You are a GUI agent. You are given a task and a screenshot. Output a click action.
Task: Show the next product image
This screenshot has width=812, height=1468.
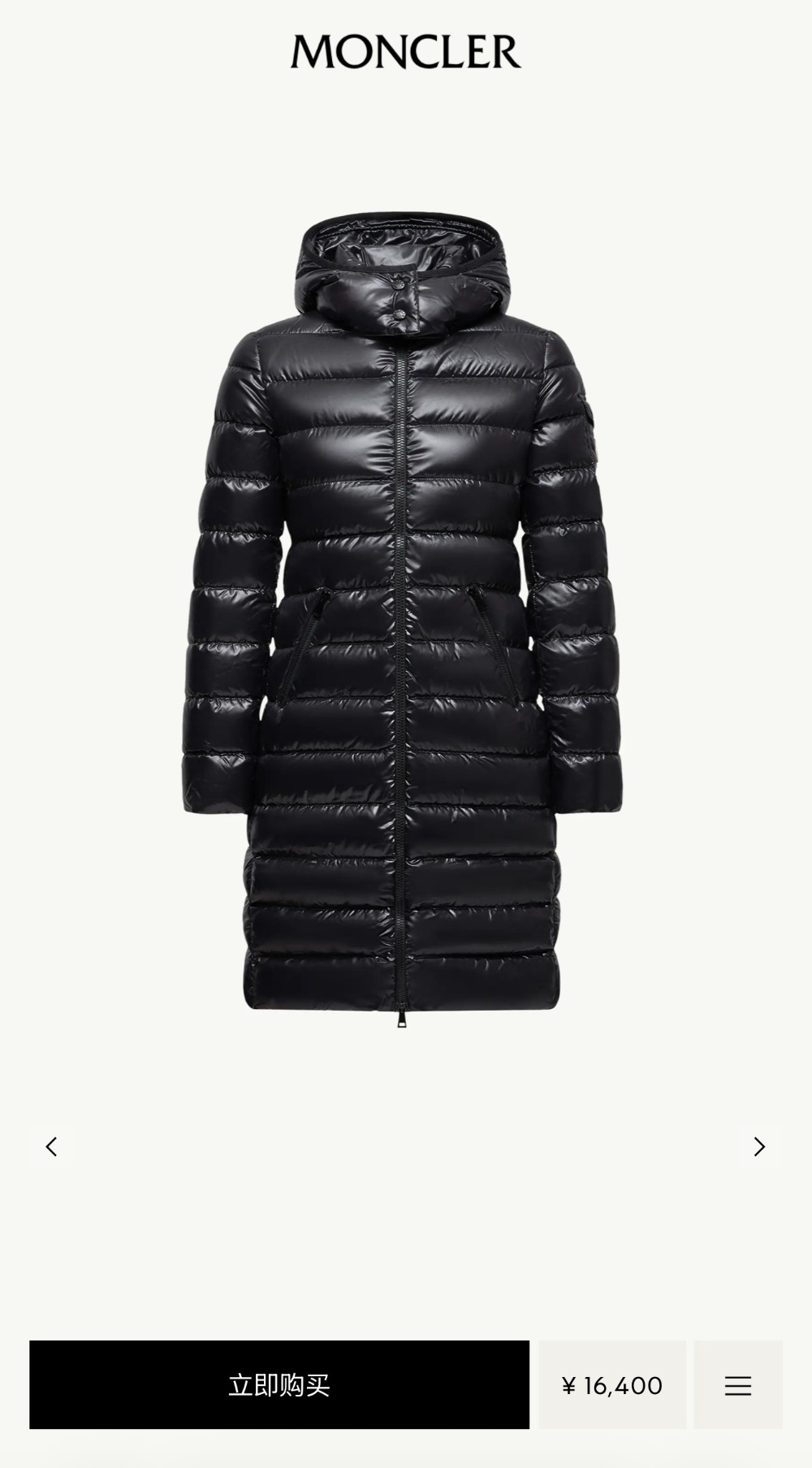(758, 1146)
